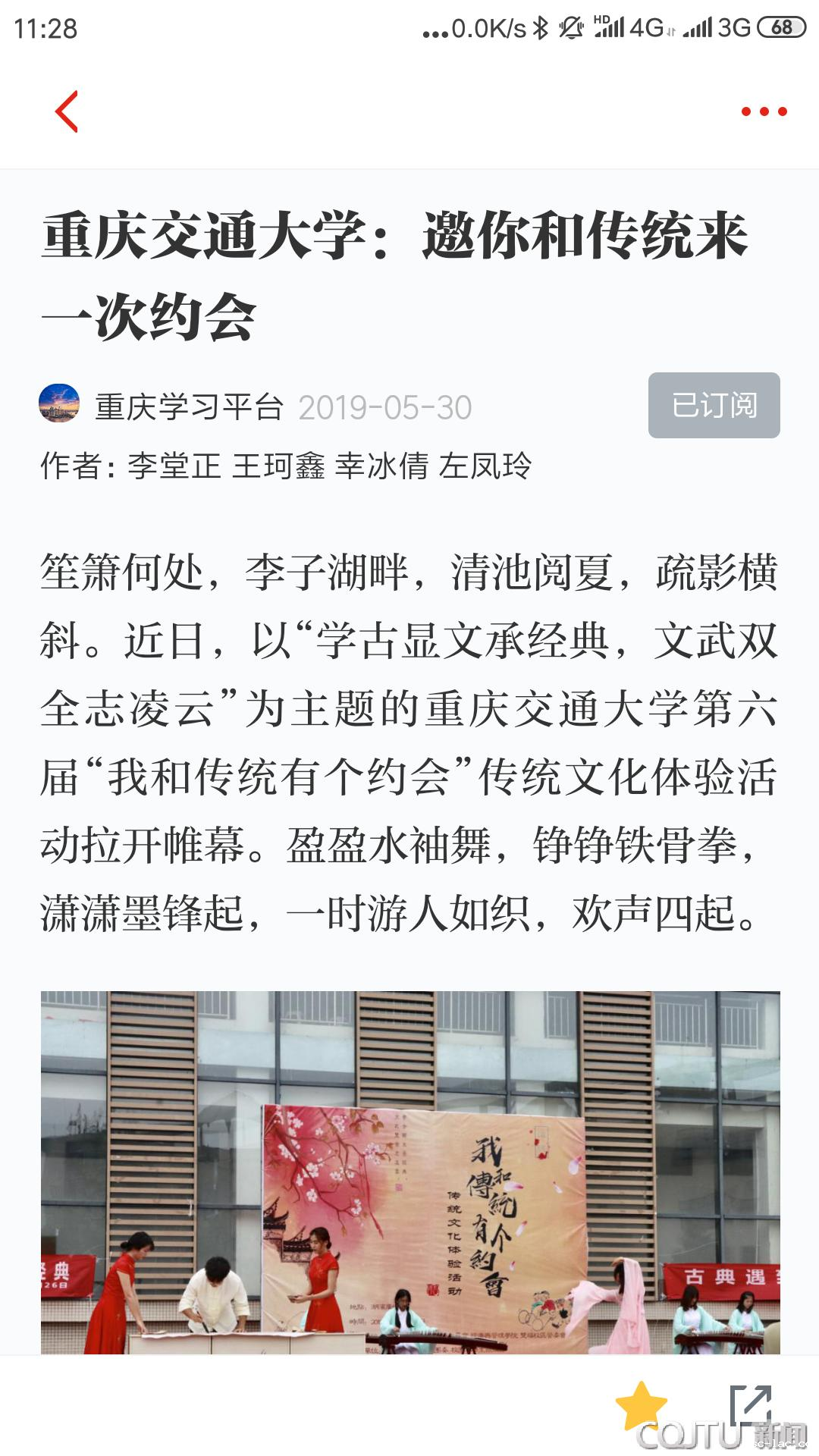Share this article
This screenshot has height=1456, width=819.
pyautogui.click(x=751, y=1405)
